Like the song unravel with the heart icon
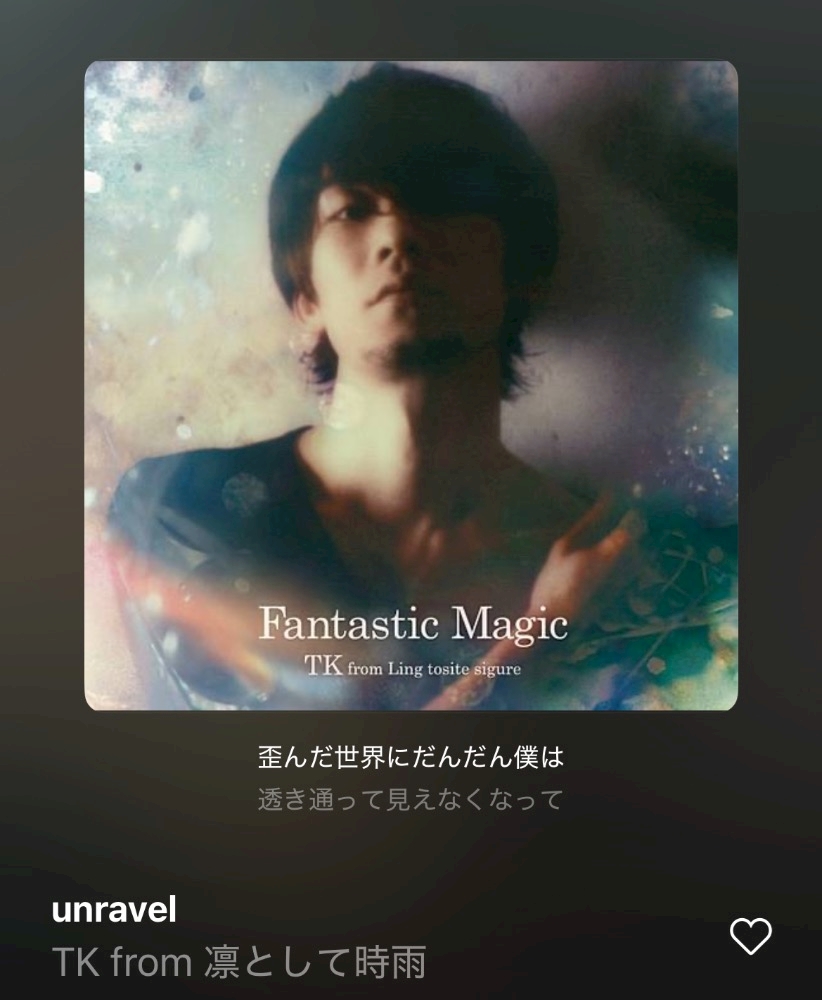The height and width of the screenshot is (1000, 822). coord(750,936)
